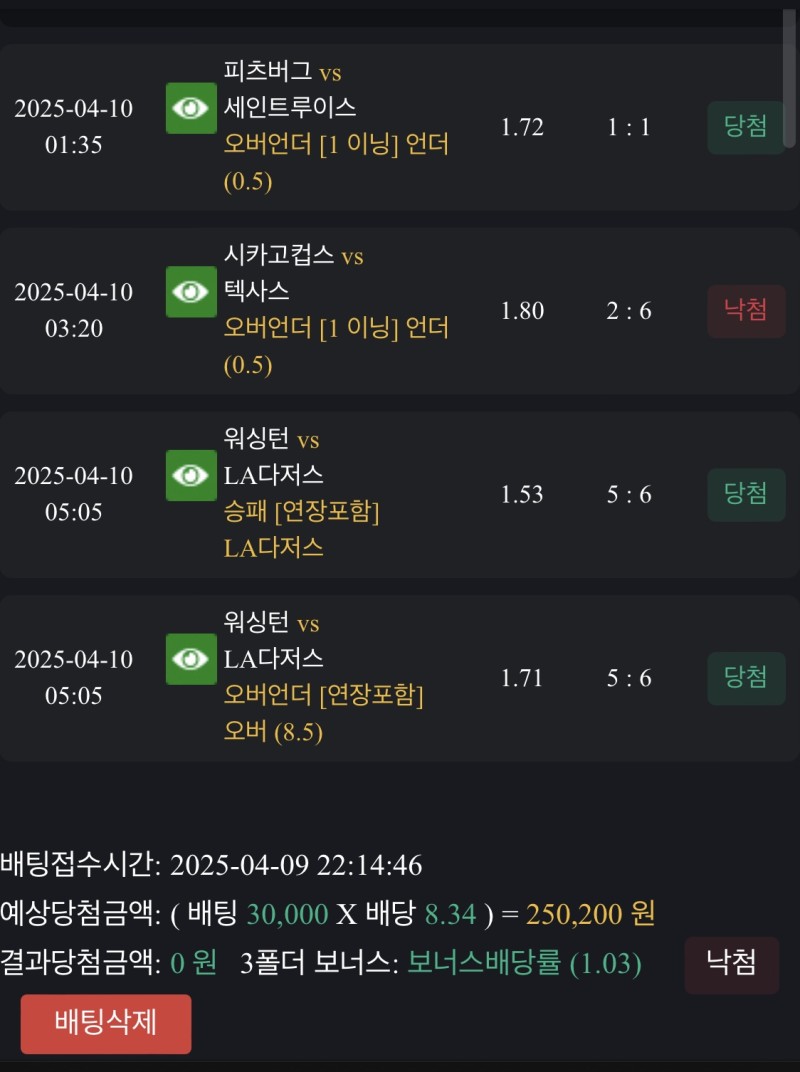Viewport: 800px width, 1072px height.
Task: Tap the eye icon for 피츠버그 vs 세인트루이스
Action: click(x=190, y=108)
